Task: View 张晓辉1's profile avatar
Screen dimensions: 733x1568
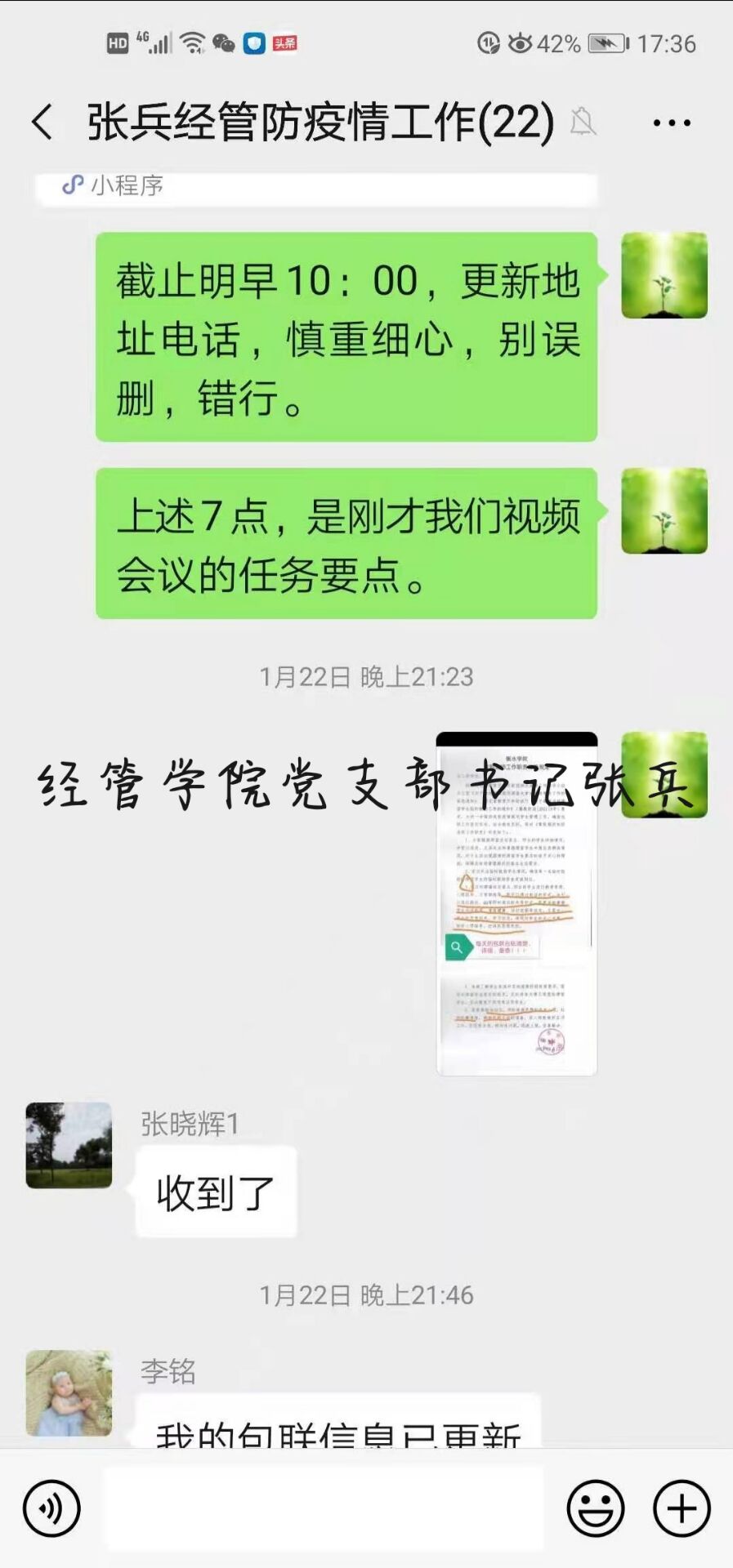Action: (x=69, y=1145)
